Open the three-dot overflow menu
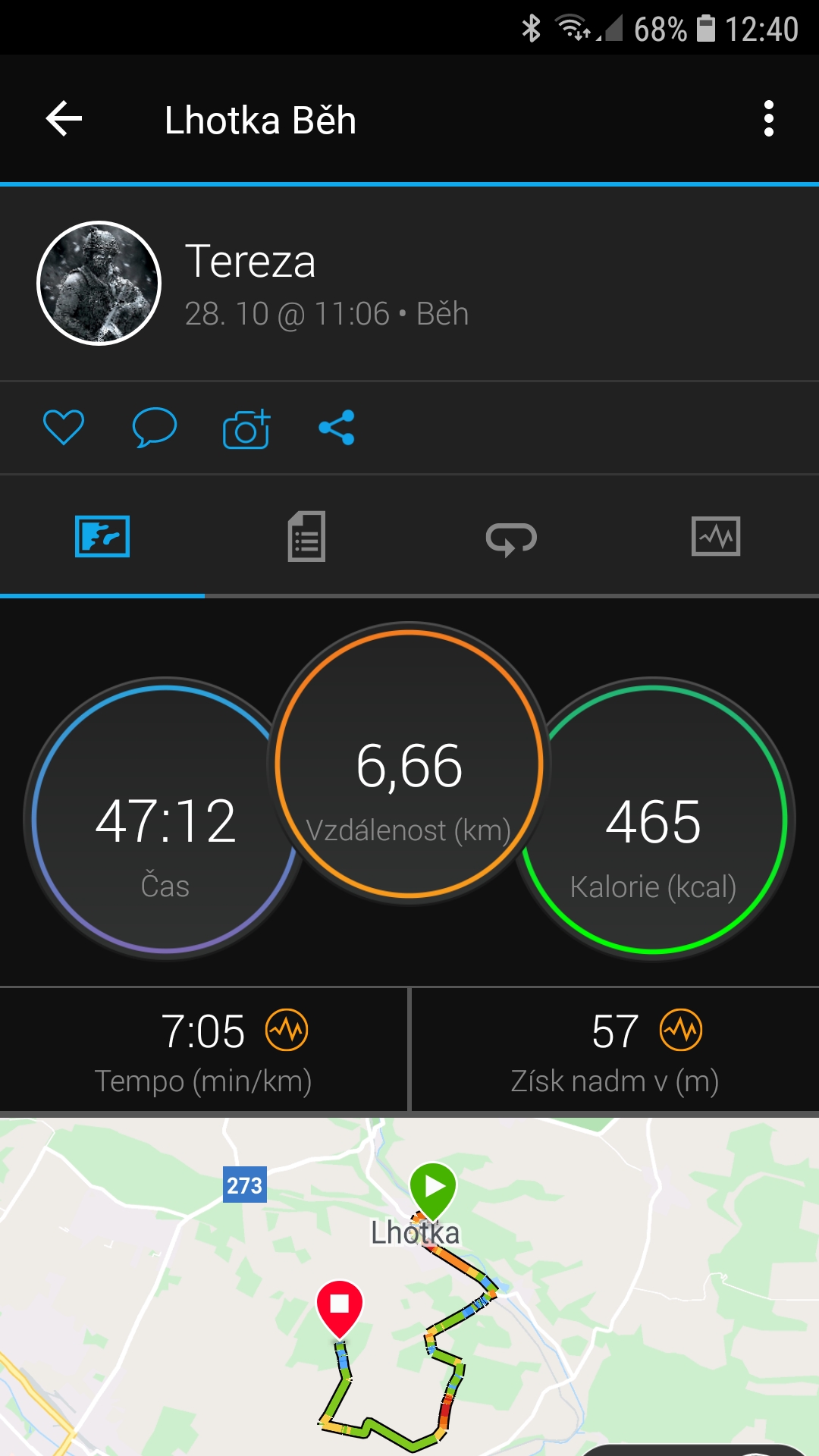Screen dimensions: 819x1456 click(x=769, y=119)
